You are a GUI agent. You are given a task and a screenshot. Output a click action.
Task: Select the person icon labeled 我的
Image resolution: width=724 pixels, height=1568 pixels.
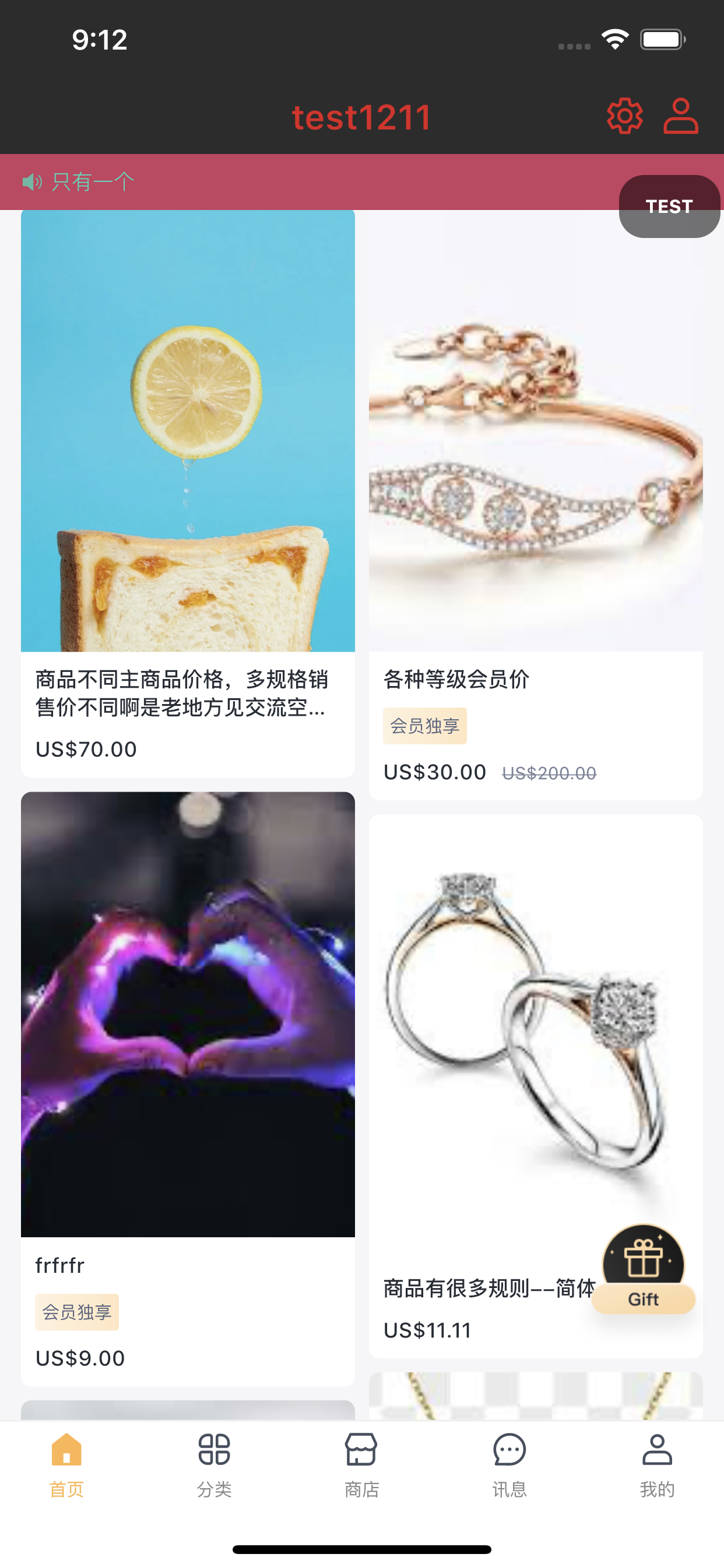tap(658, 1450)
